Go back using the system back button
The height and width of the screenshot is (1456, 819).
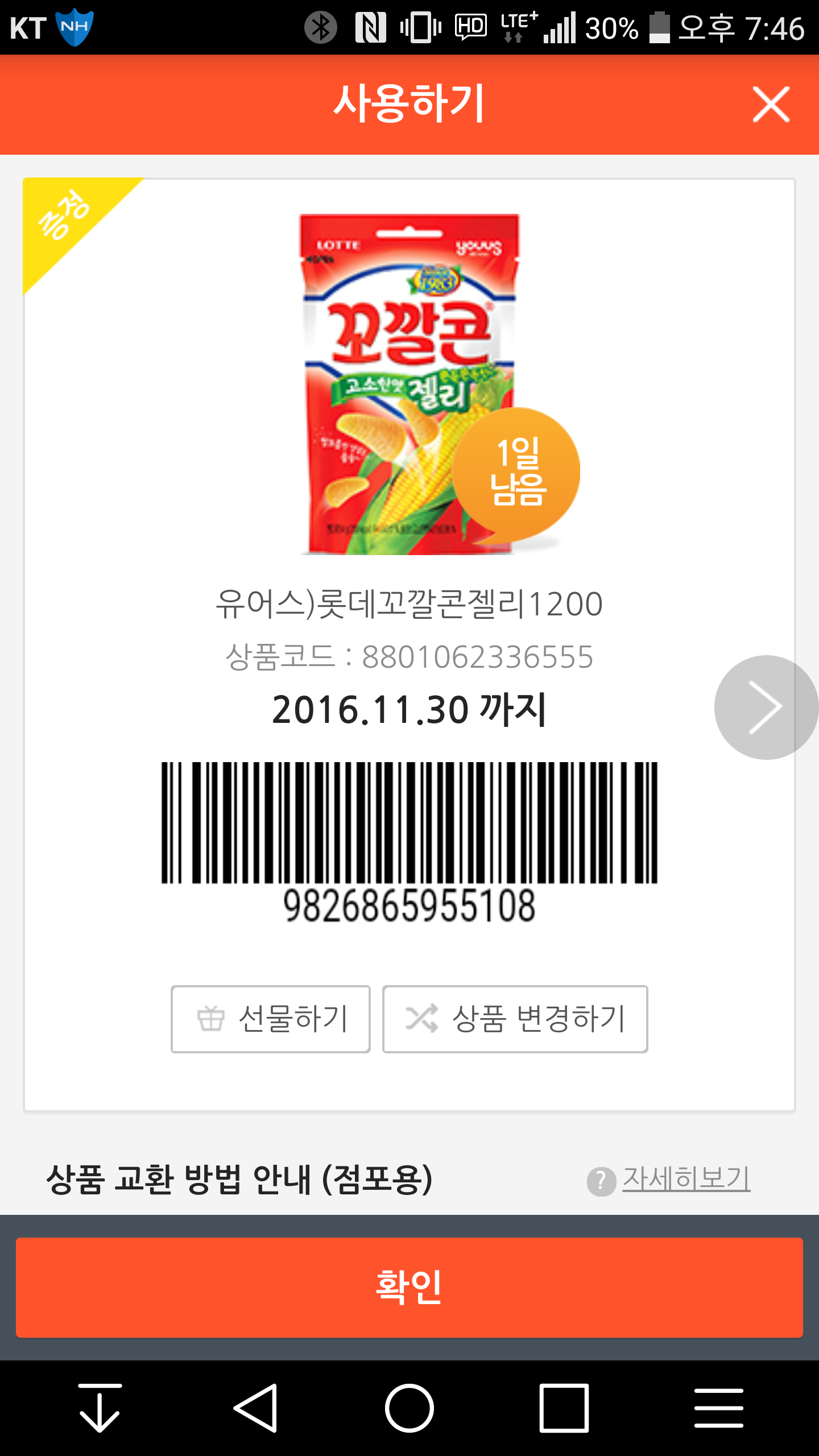coord(256,1408)
